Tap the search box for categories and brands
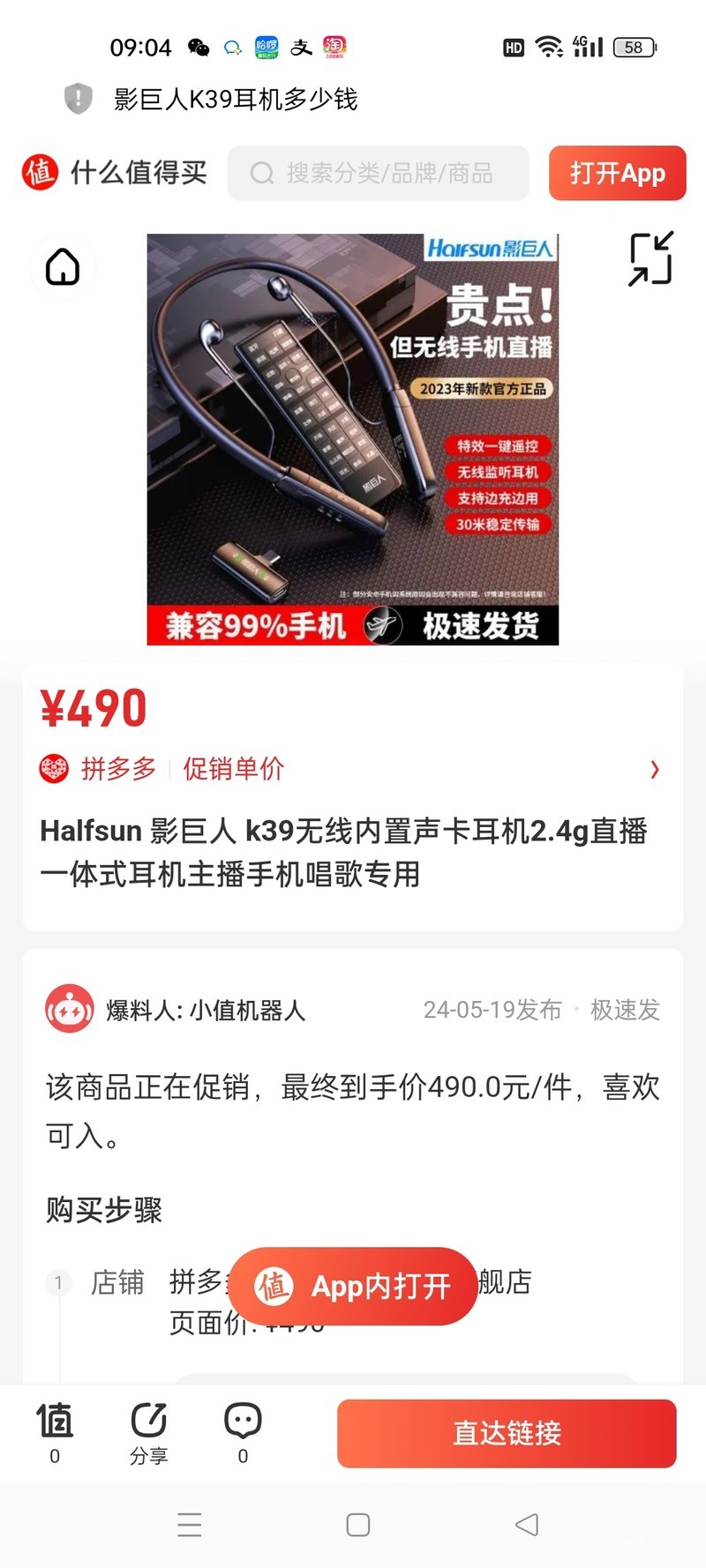 coord(378,173)
